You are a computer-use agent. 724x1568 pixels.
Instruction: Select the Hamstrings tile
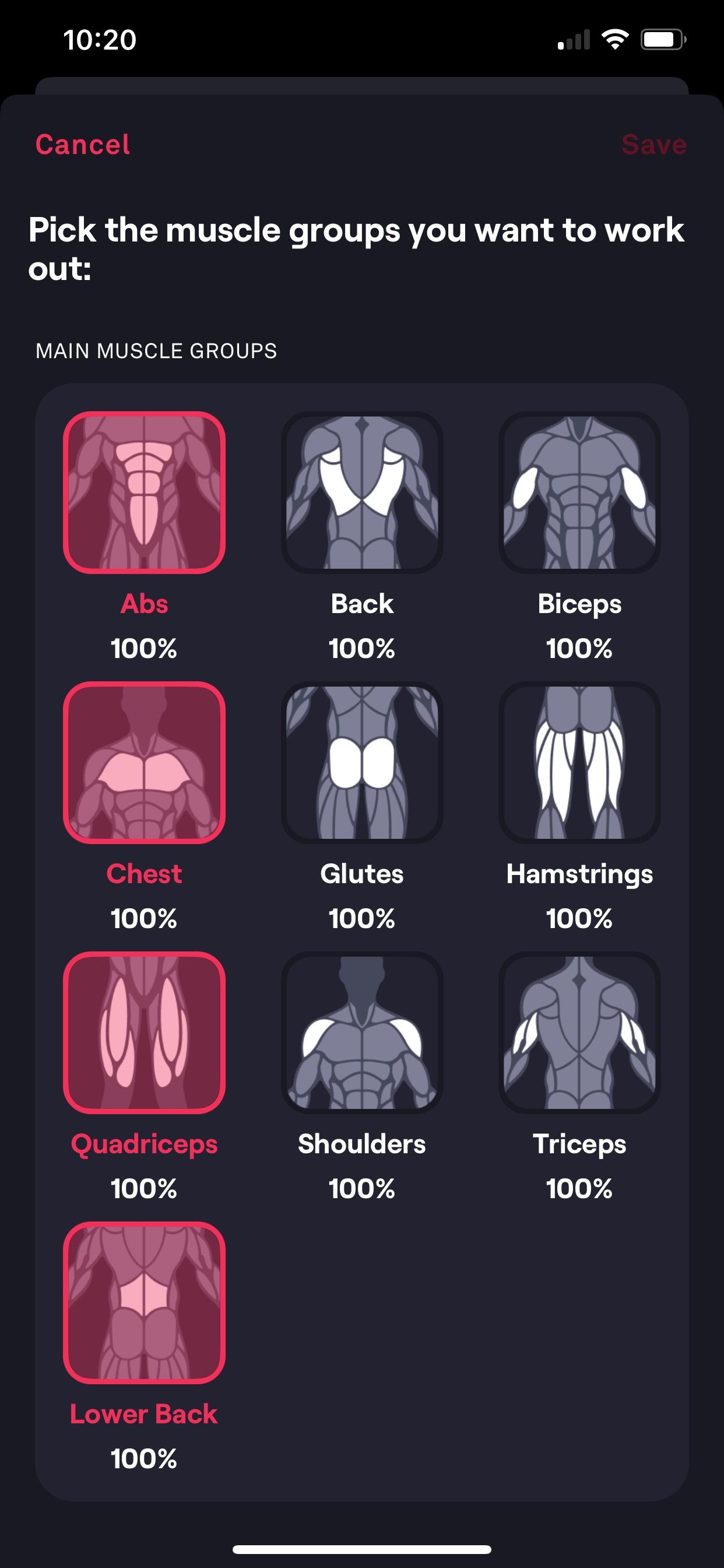579,762
